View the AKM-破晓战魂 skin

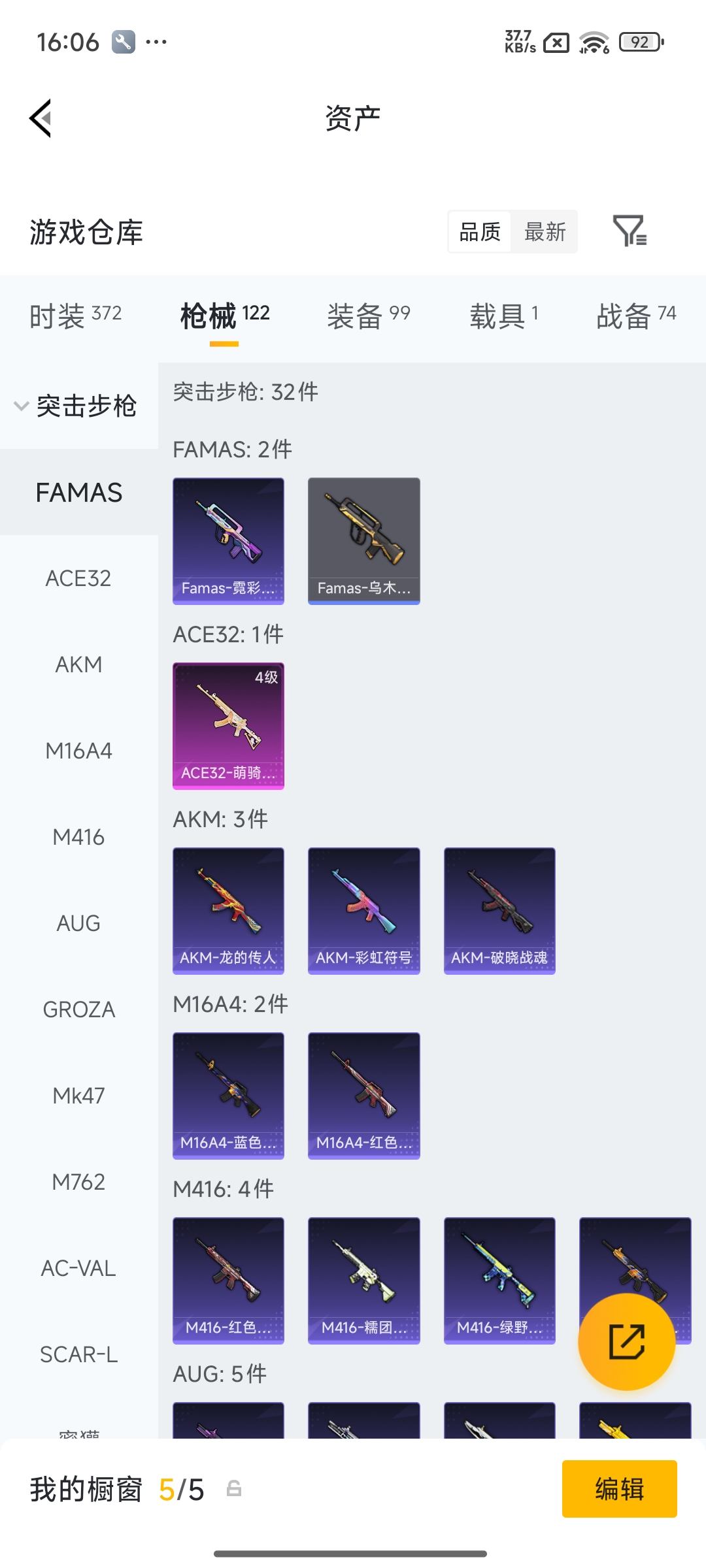[x=499, y=911]
